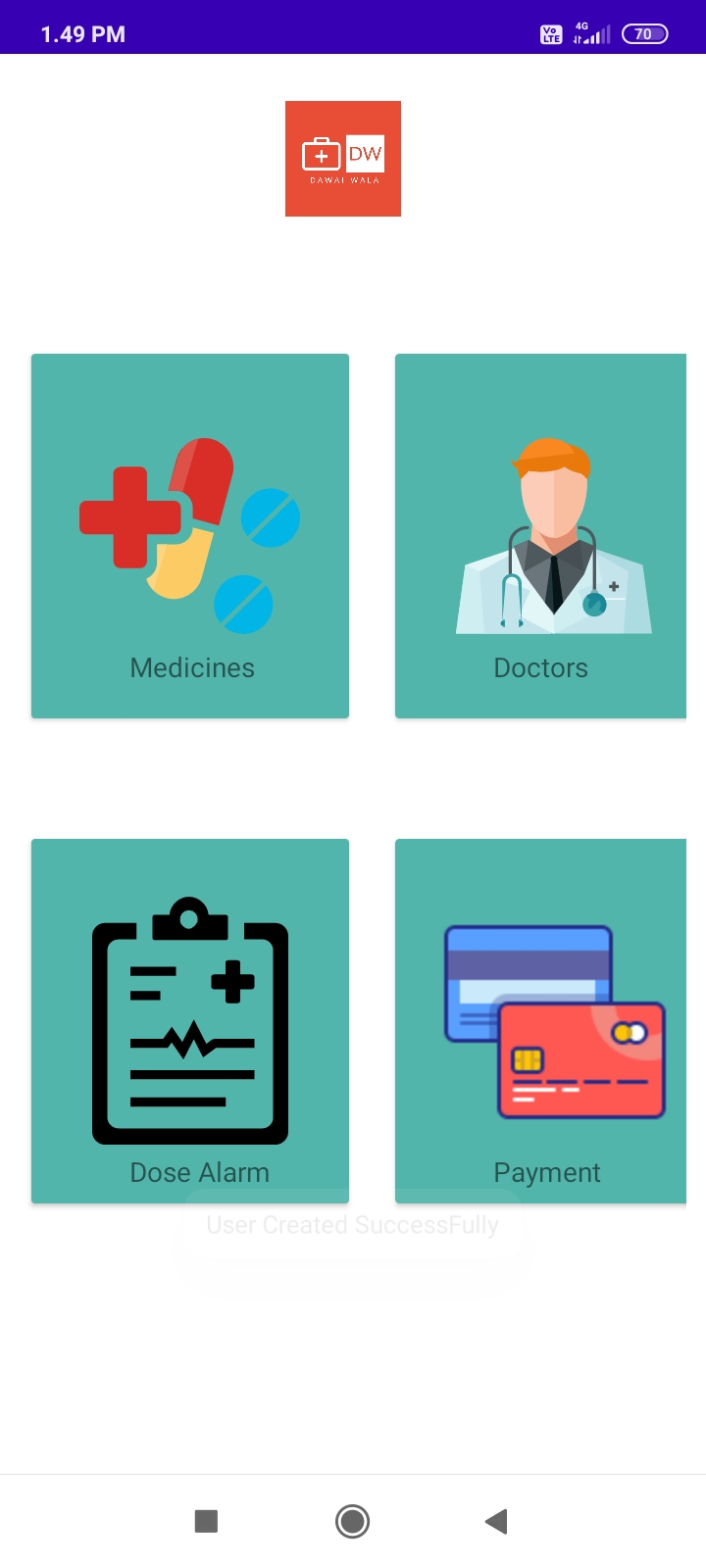The height and width of the screenshot is (1568, 706).
Task: Click the Payment label text
Action: 546,1172
